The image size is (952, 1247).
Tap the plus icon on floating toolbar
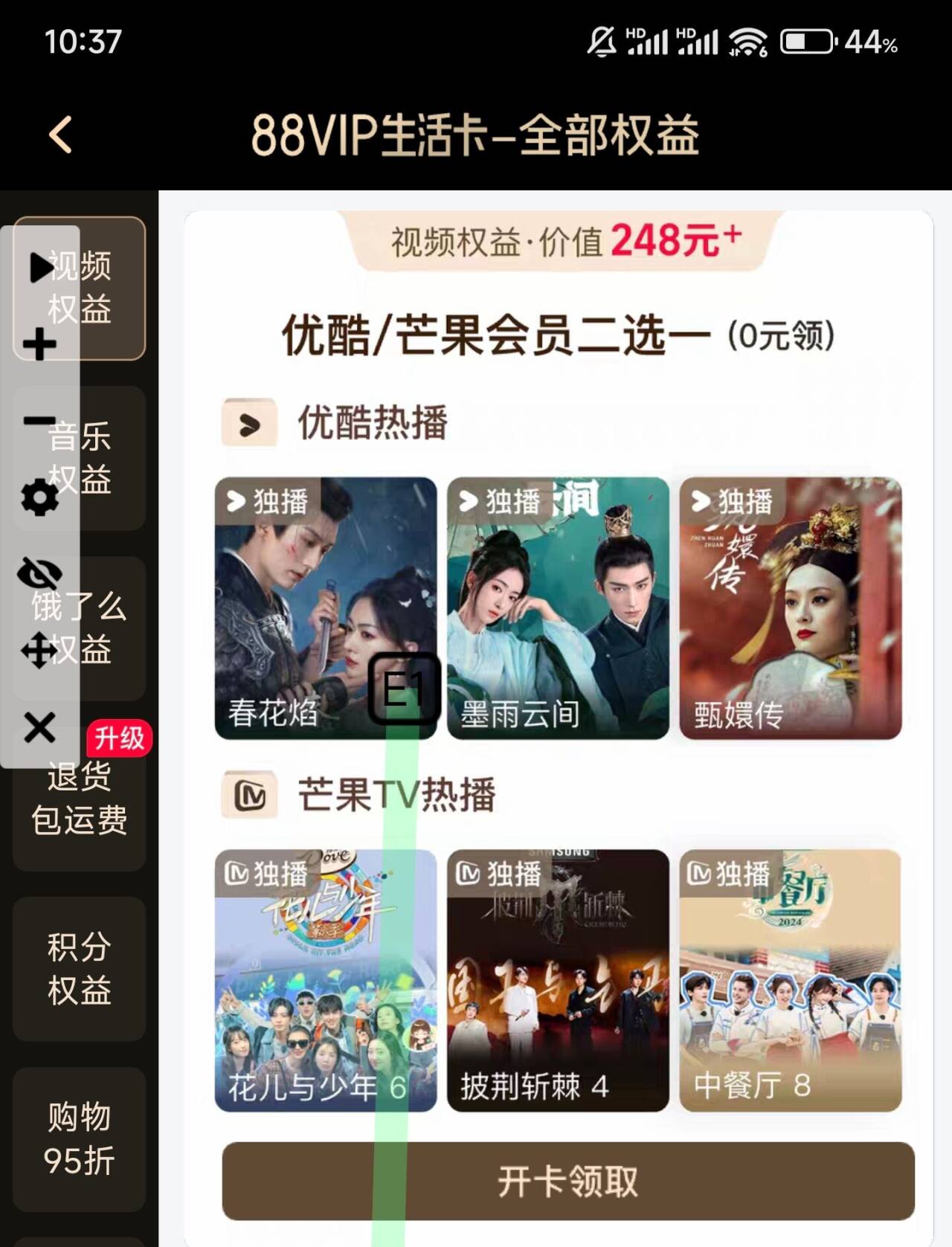(x=39, y=344)
